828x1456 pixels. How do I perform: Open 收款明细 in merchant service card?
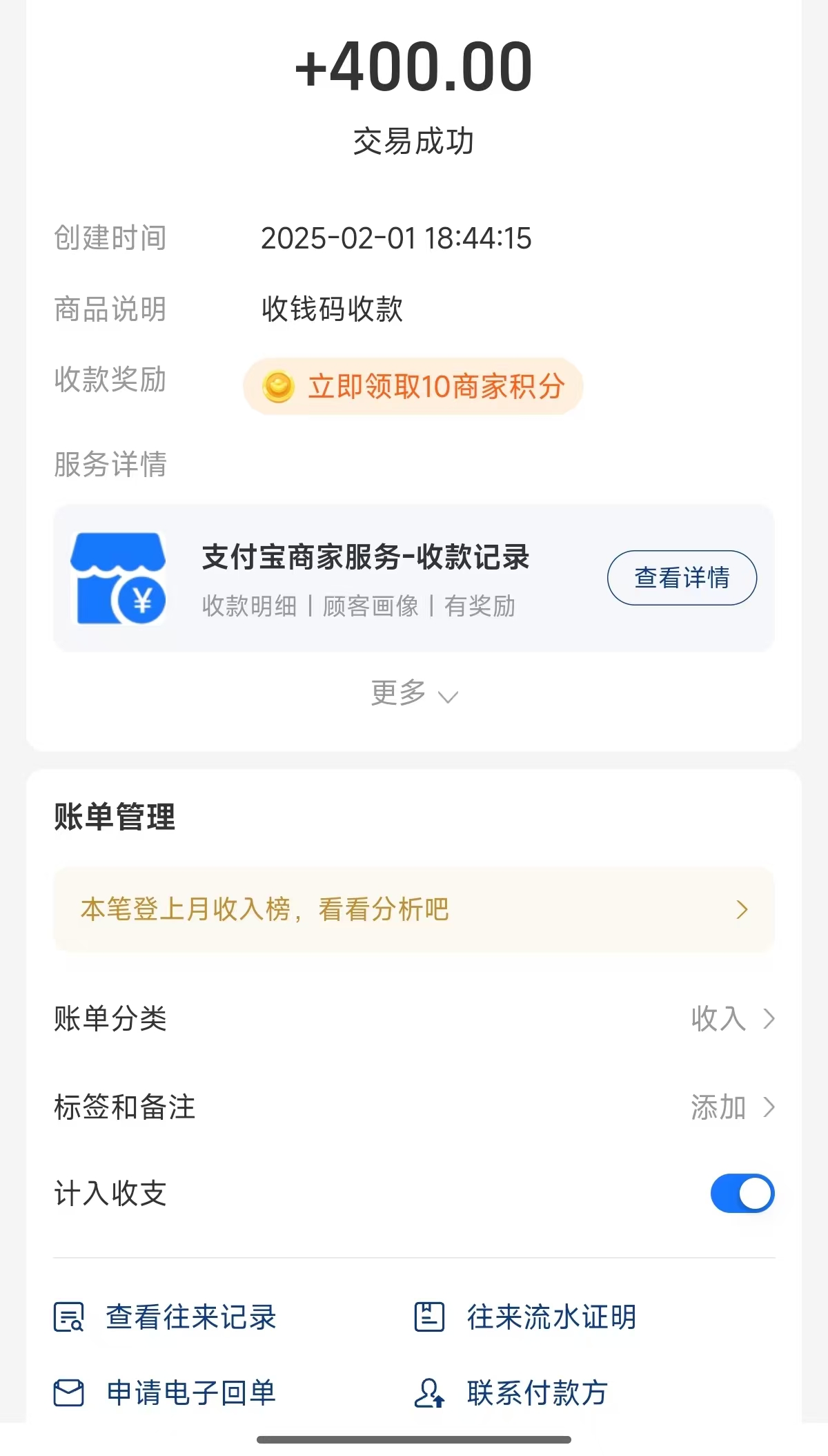(x=250, y=607)
